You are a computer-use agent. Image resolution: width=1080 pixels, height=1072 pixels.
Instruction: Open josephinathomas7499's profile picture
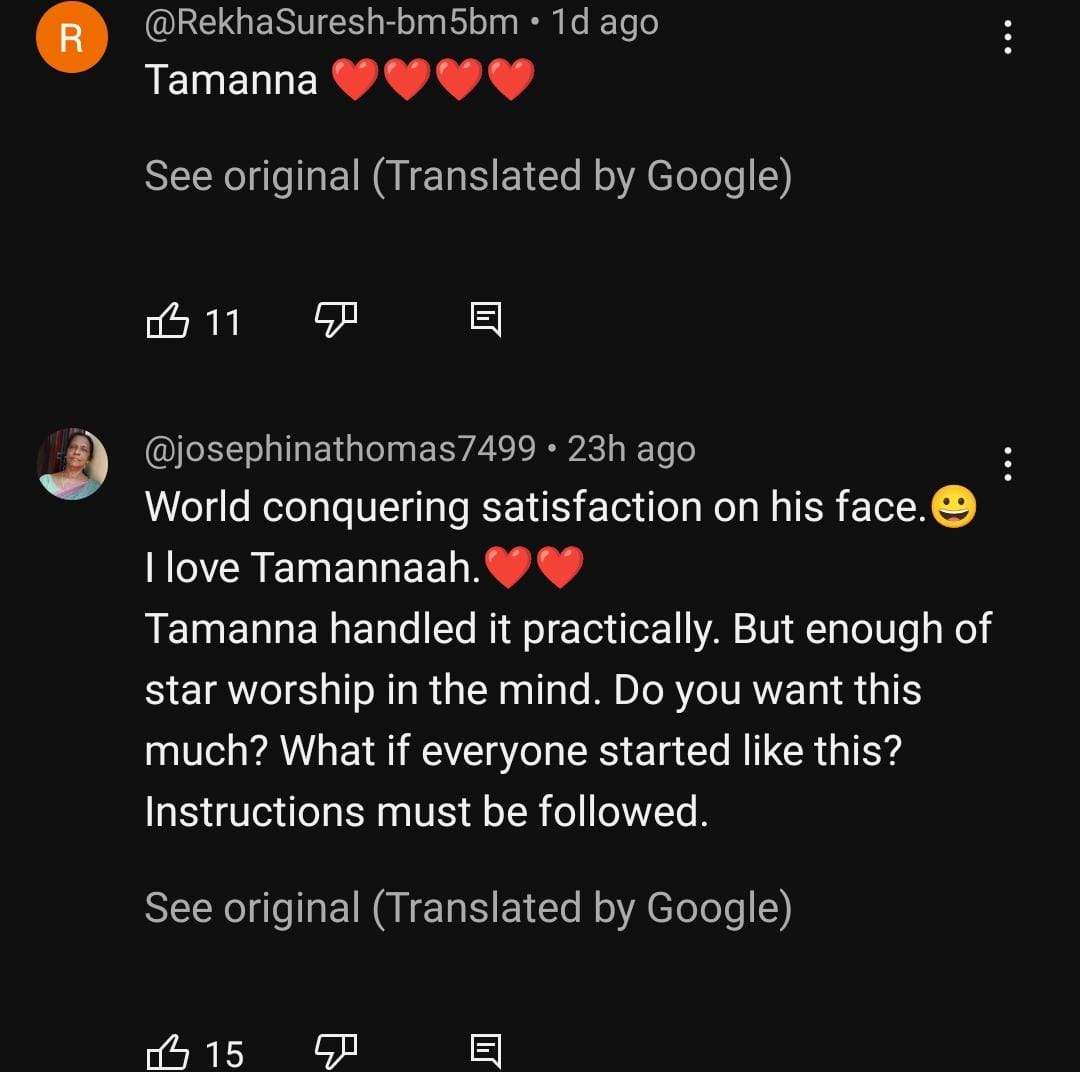coord(72,464)
